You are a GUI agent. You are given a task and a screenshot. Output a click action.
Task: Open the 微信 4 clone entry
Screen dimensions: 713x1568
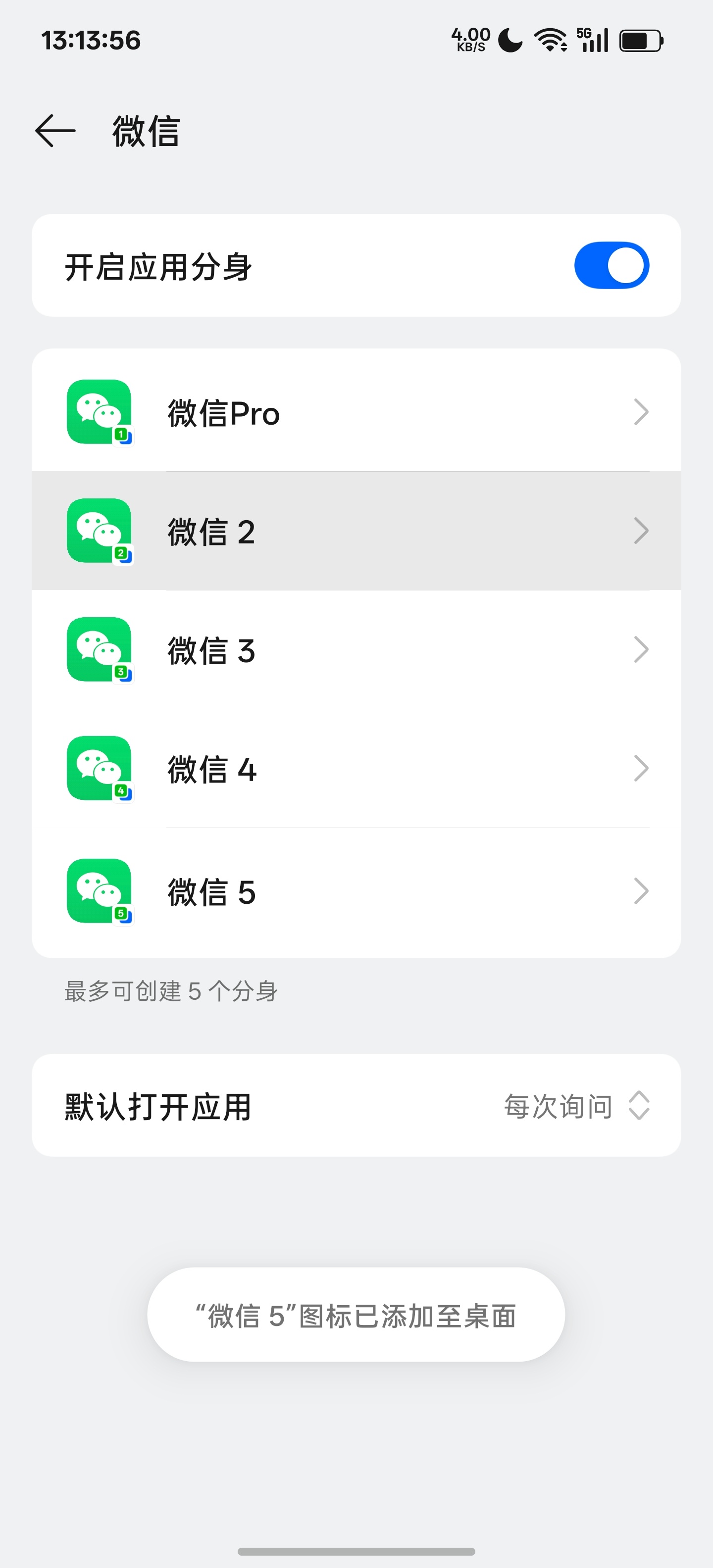click(x=356, y=768)
